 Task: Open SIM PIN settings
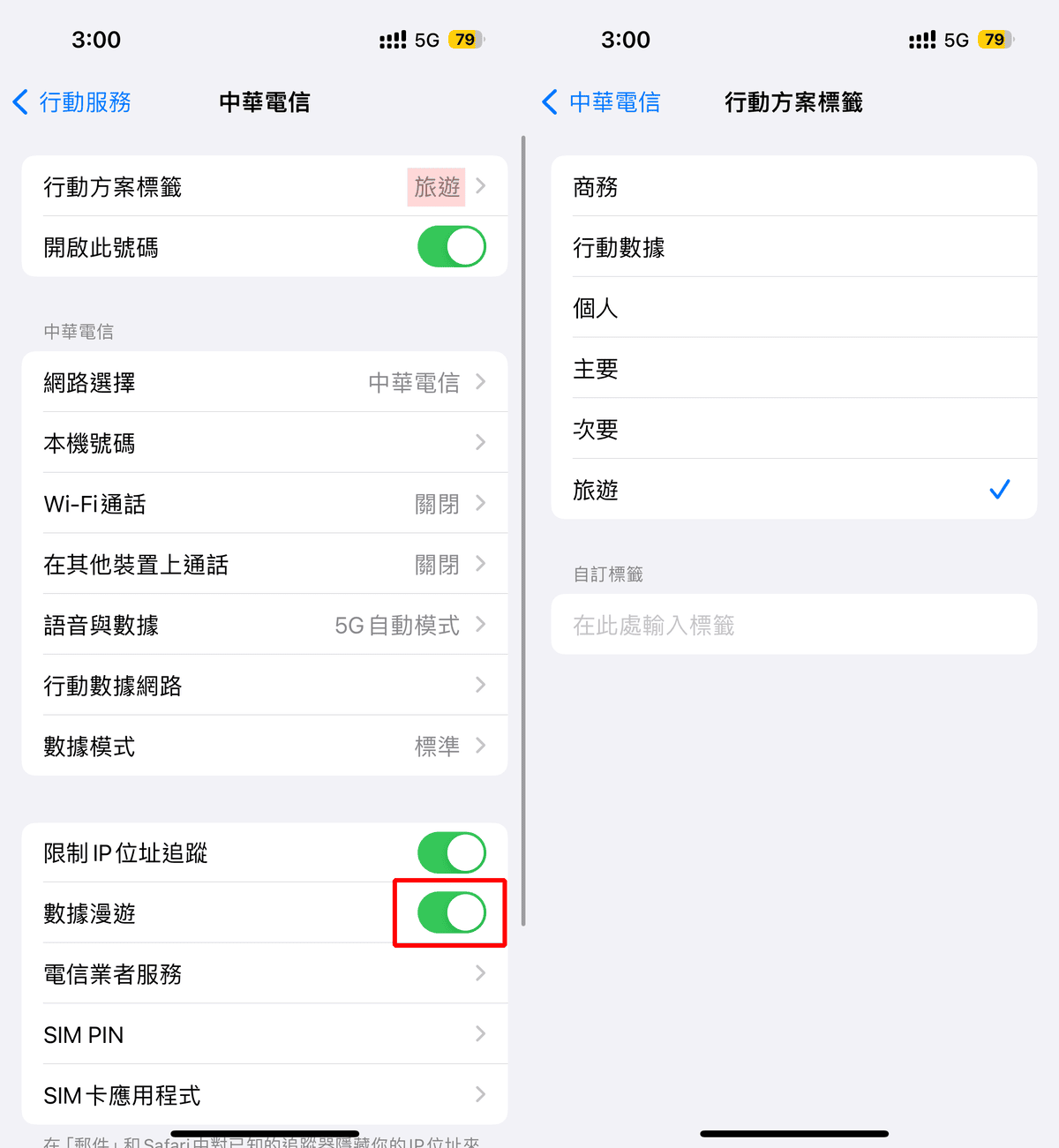tap(264, 1035)
